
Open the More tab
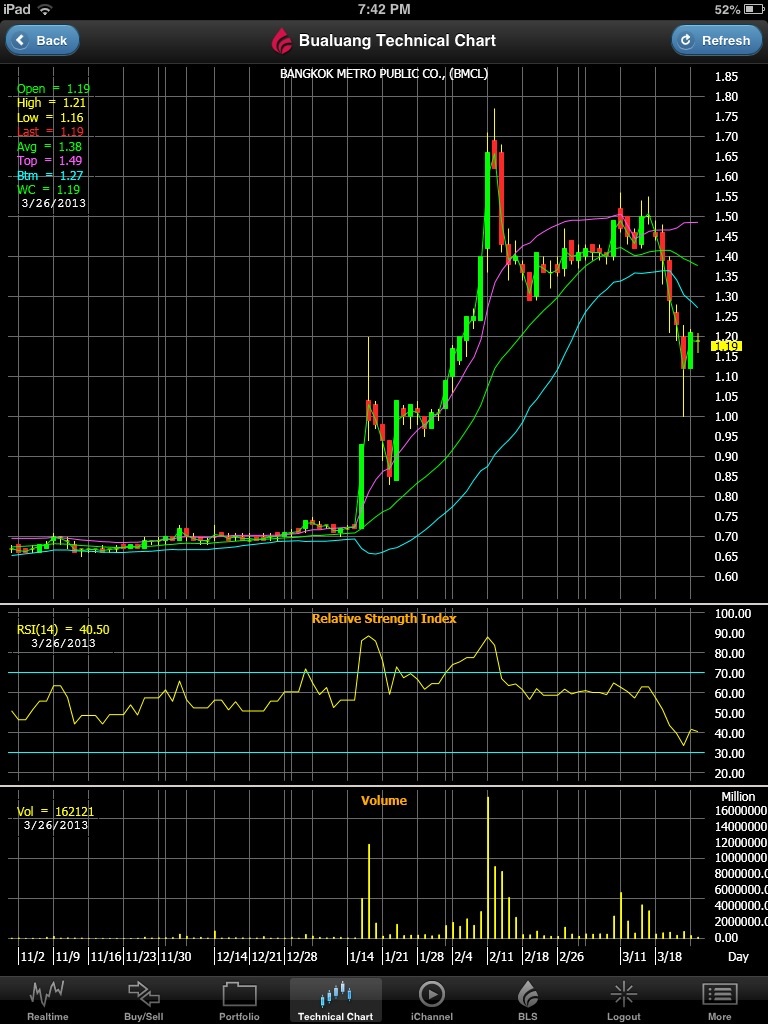click(719, 999)
